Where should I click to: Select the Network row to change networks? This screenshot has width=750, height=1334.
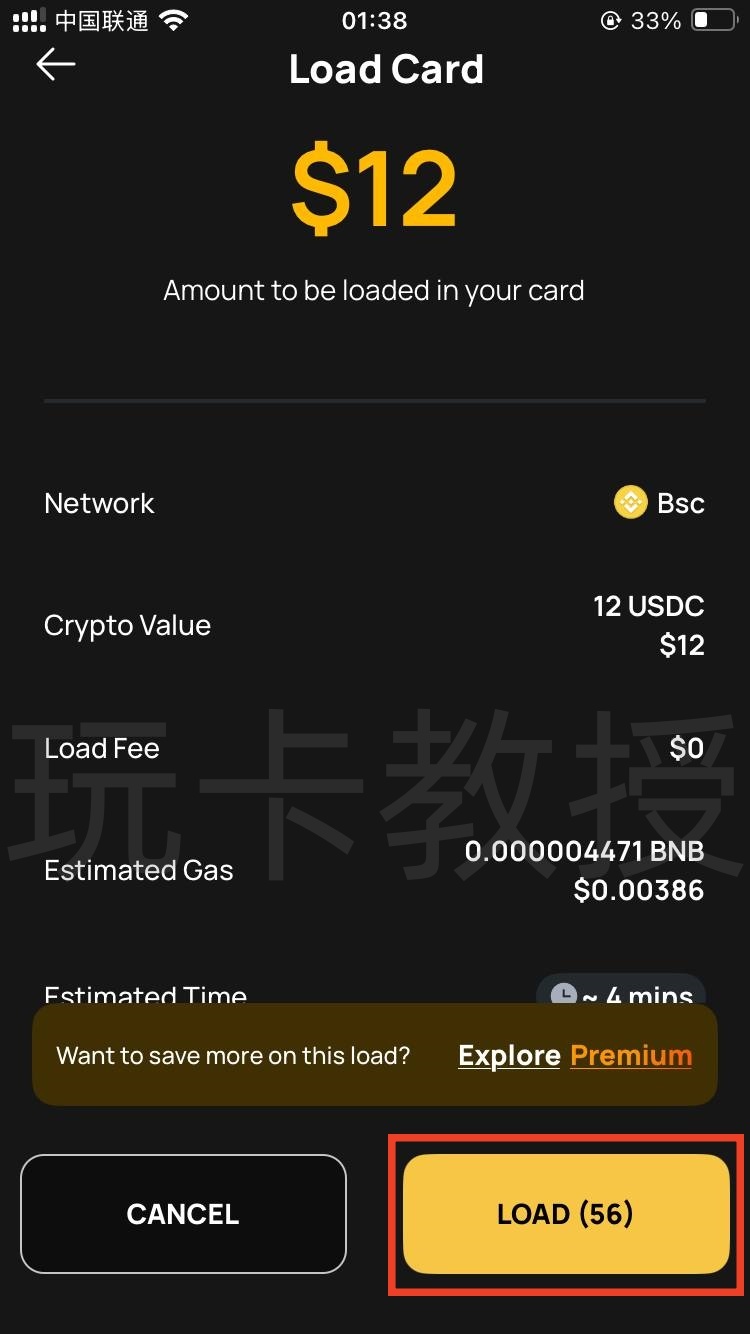375,503
